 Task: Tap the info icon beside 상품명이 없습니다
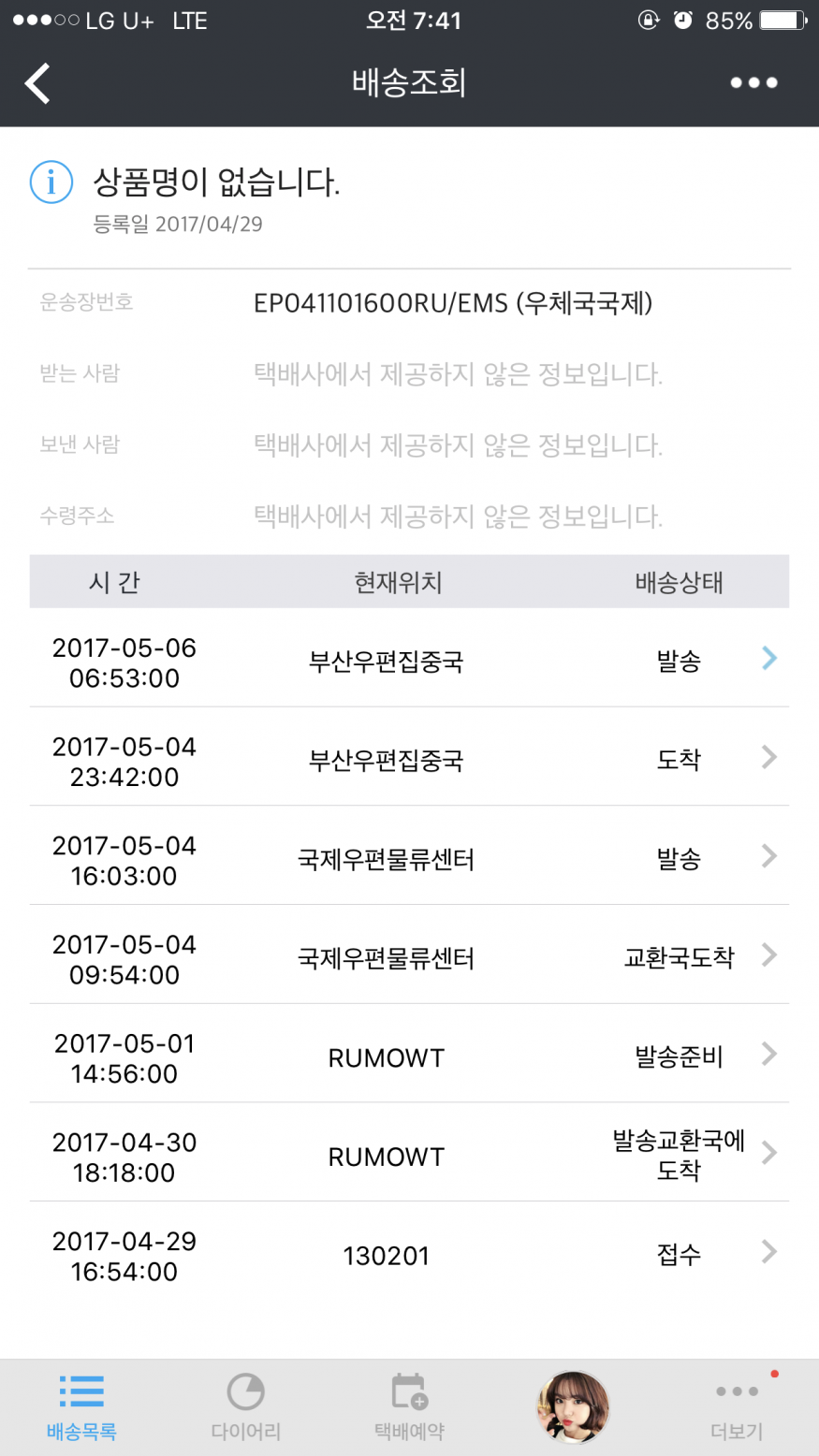coord(51,182)
